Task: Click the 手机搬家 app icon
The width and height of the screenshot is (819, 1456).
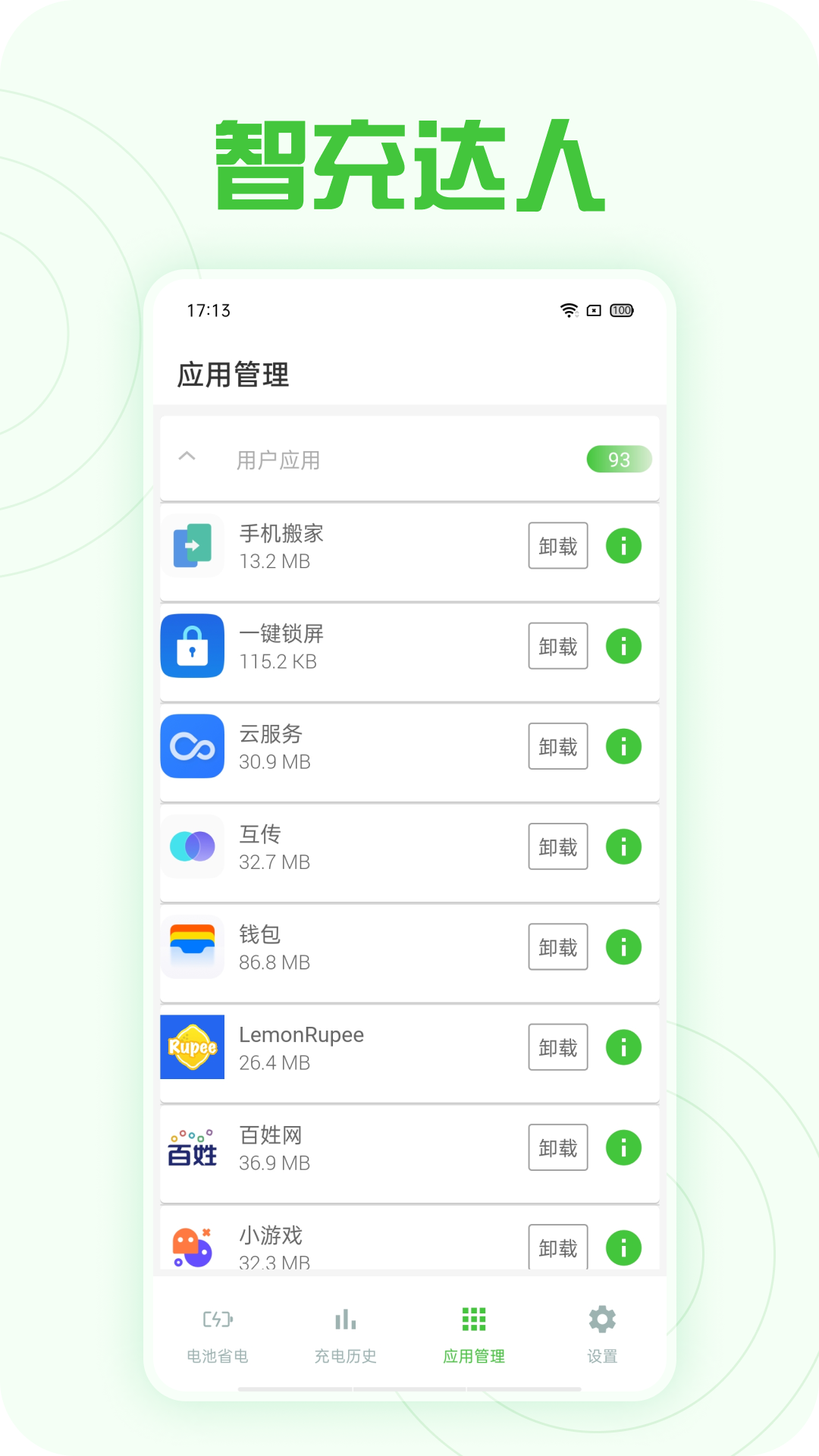Action: pos(192,545)
